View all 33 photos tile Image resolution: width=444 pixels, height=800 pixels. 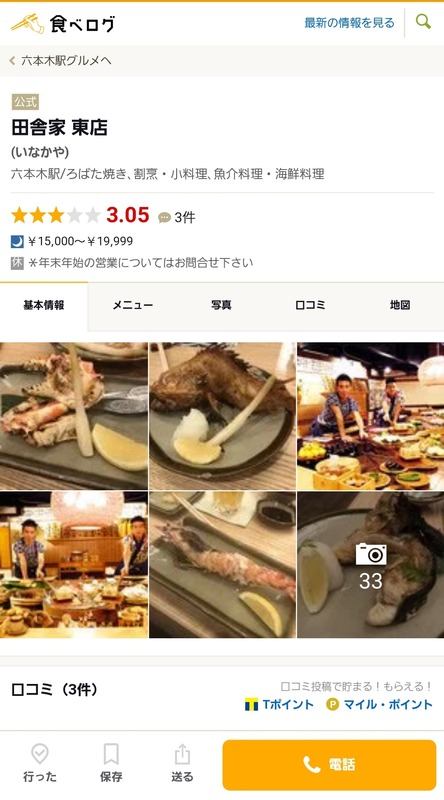[x=371, y=565]
